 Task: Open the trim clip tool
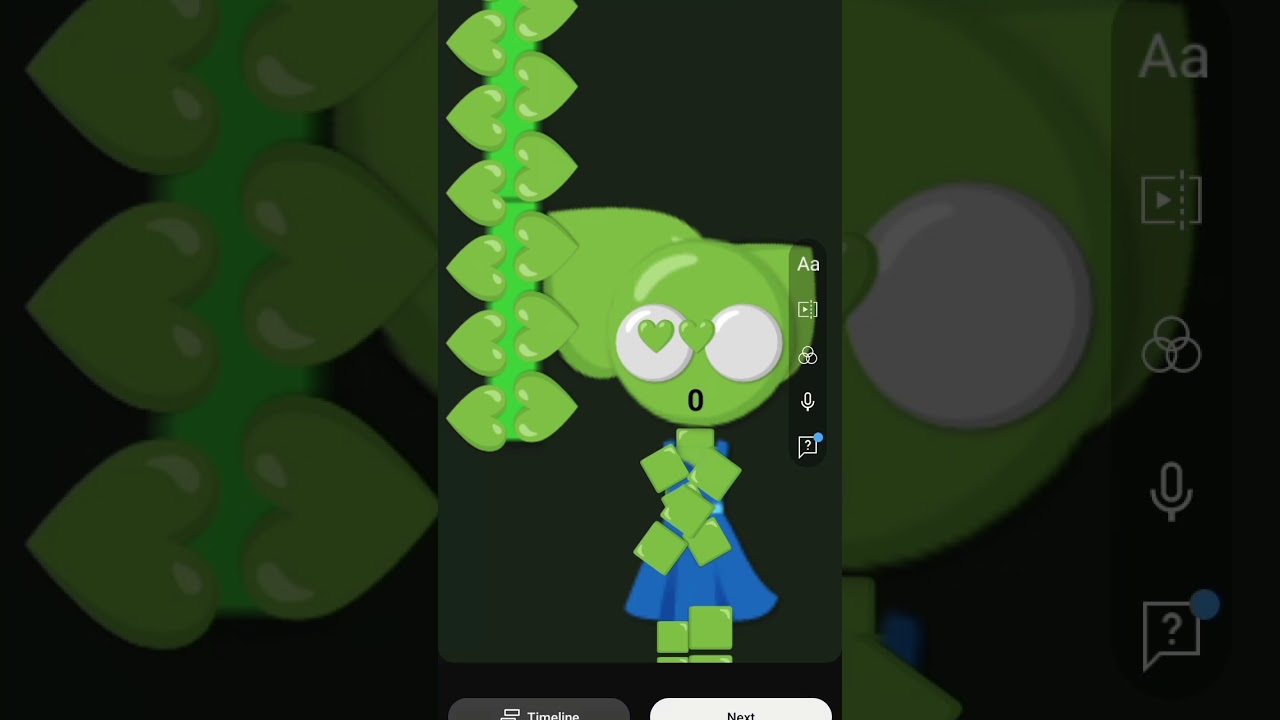pyautogui.click(x=808, y=310)
